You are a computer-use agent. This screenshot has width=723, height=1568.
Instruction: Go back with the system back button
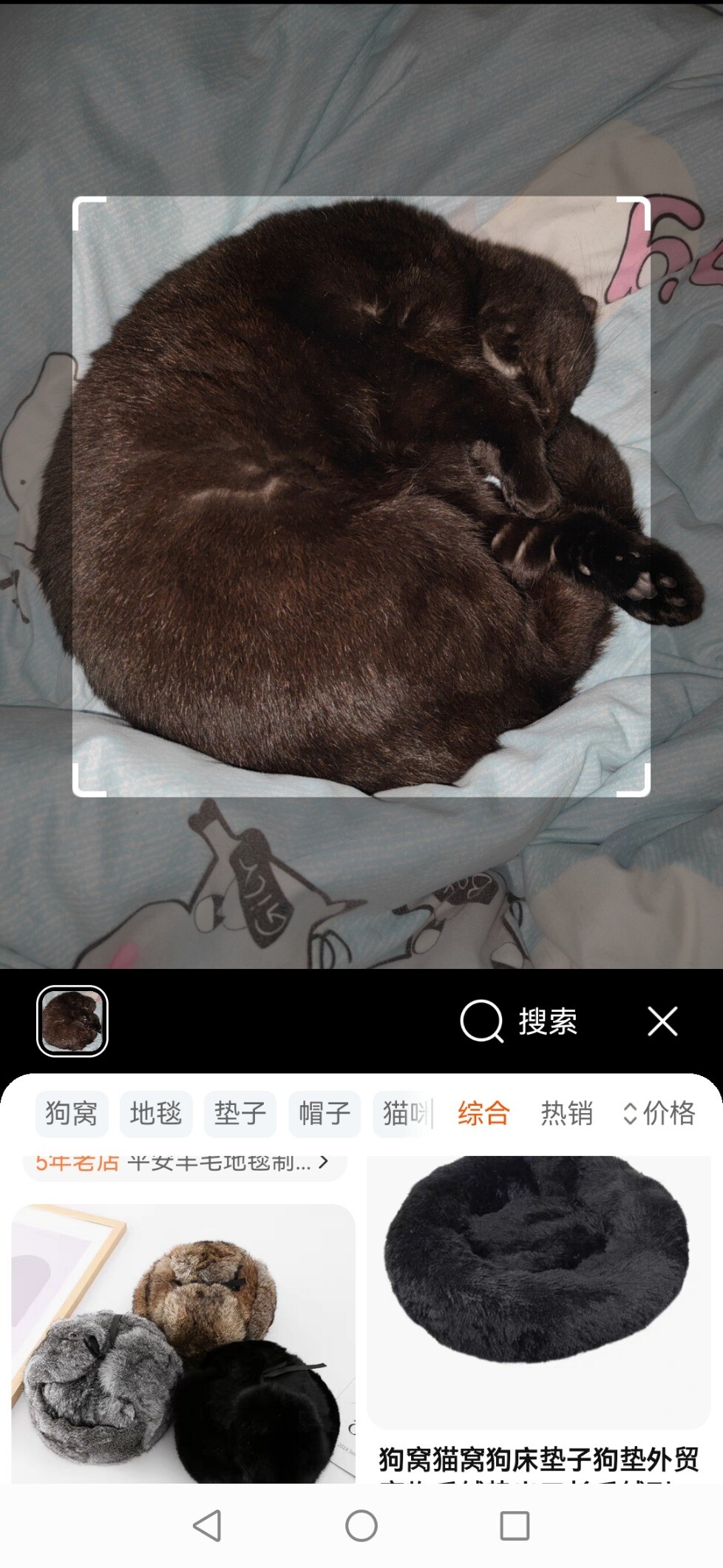tap(207, 1525)
